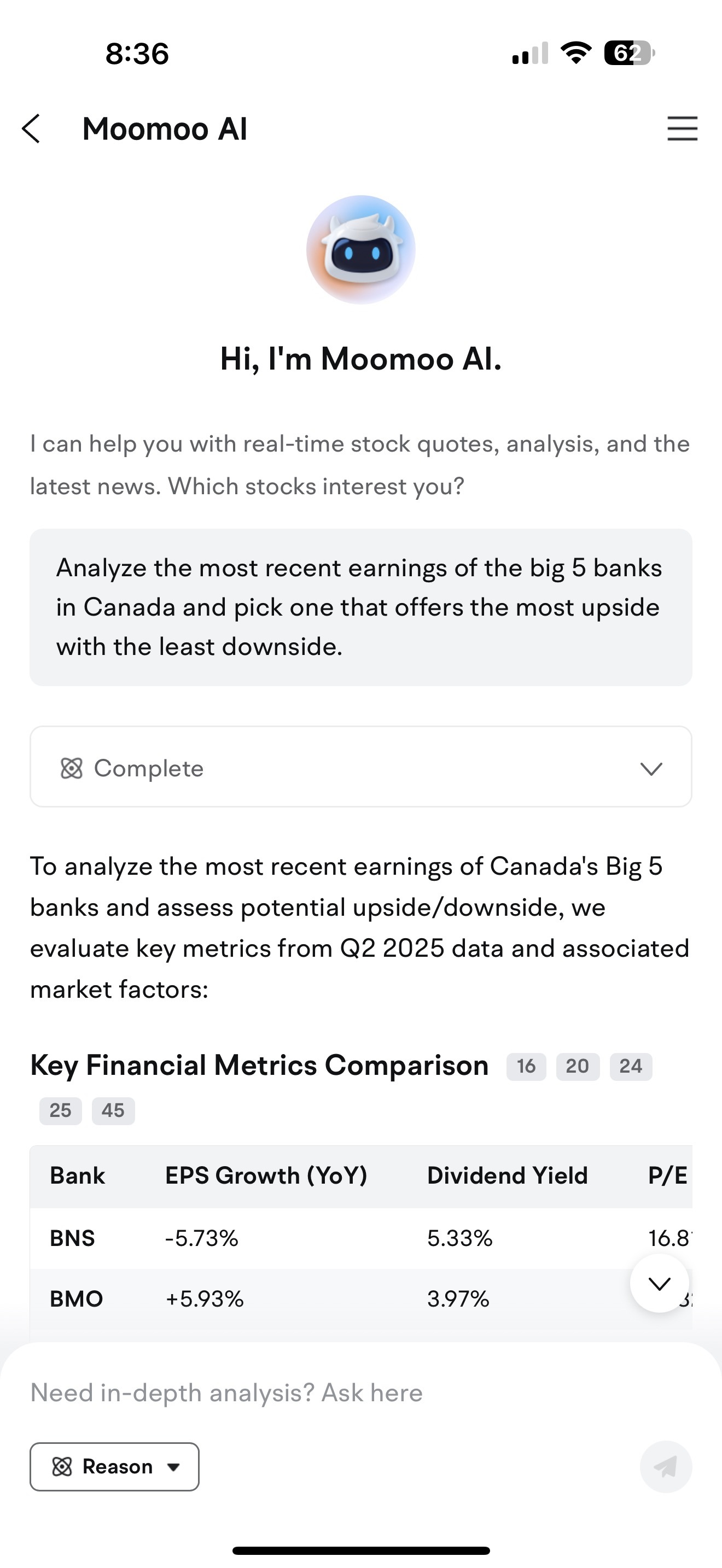Open citation reference 20
Viewport: 722px width, 1568px height.
pyautogui.click(x=578, y=1067)
